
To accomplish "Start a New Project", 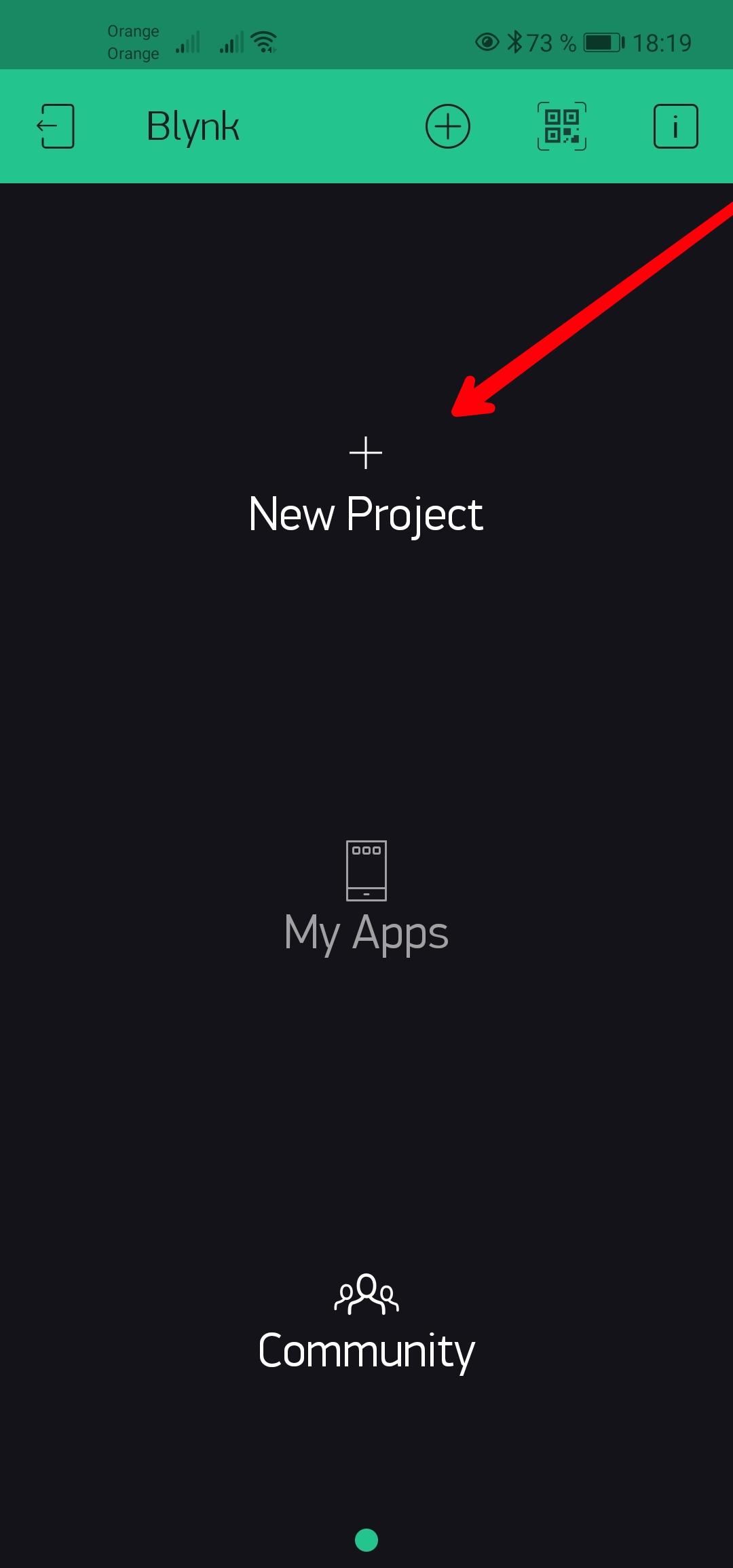I will point(366,489).
